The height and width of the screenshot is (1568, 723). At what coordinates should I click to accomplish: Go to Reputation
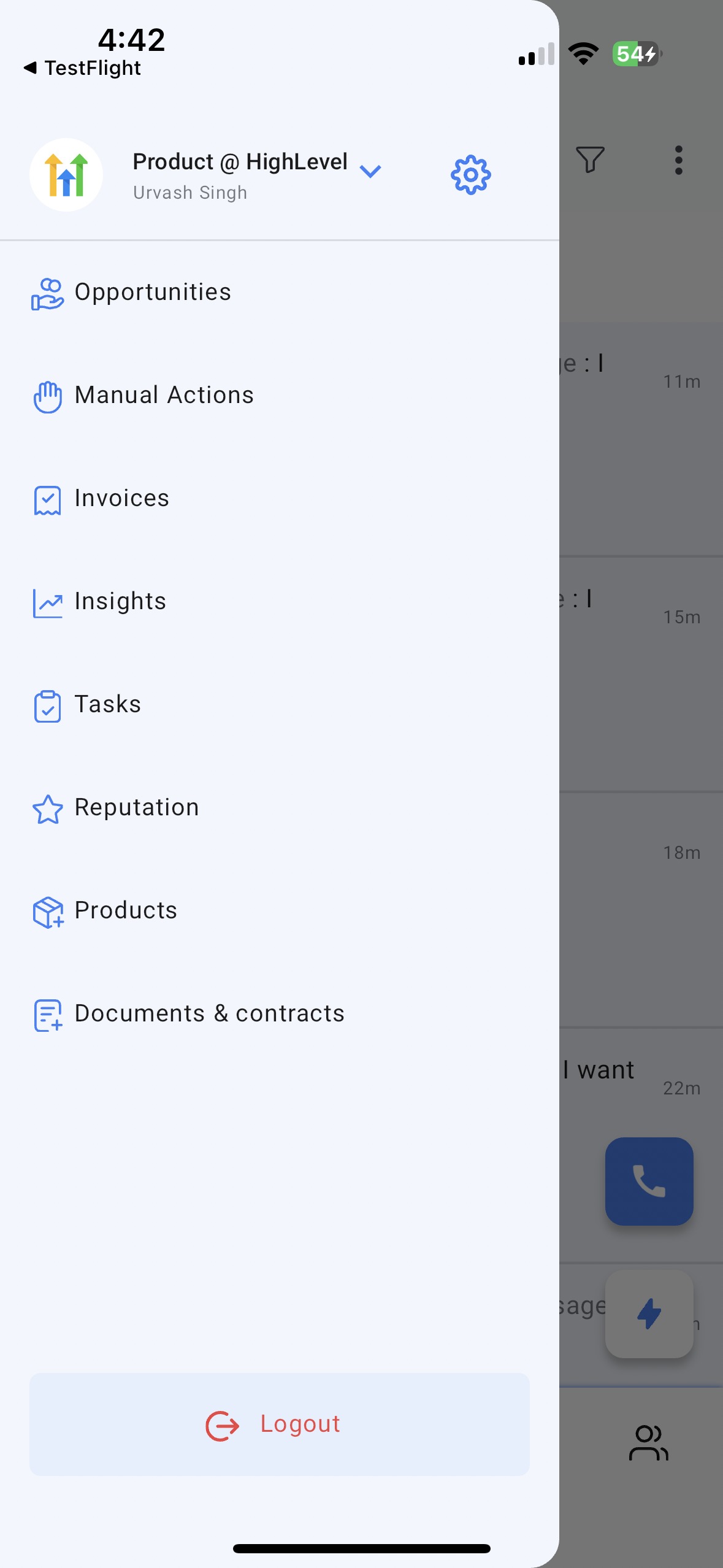280,808
